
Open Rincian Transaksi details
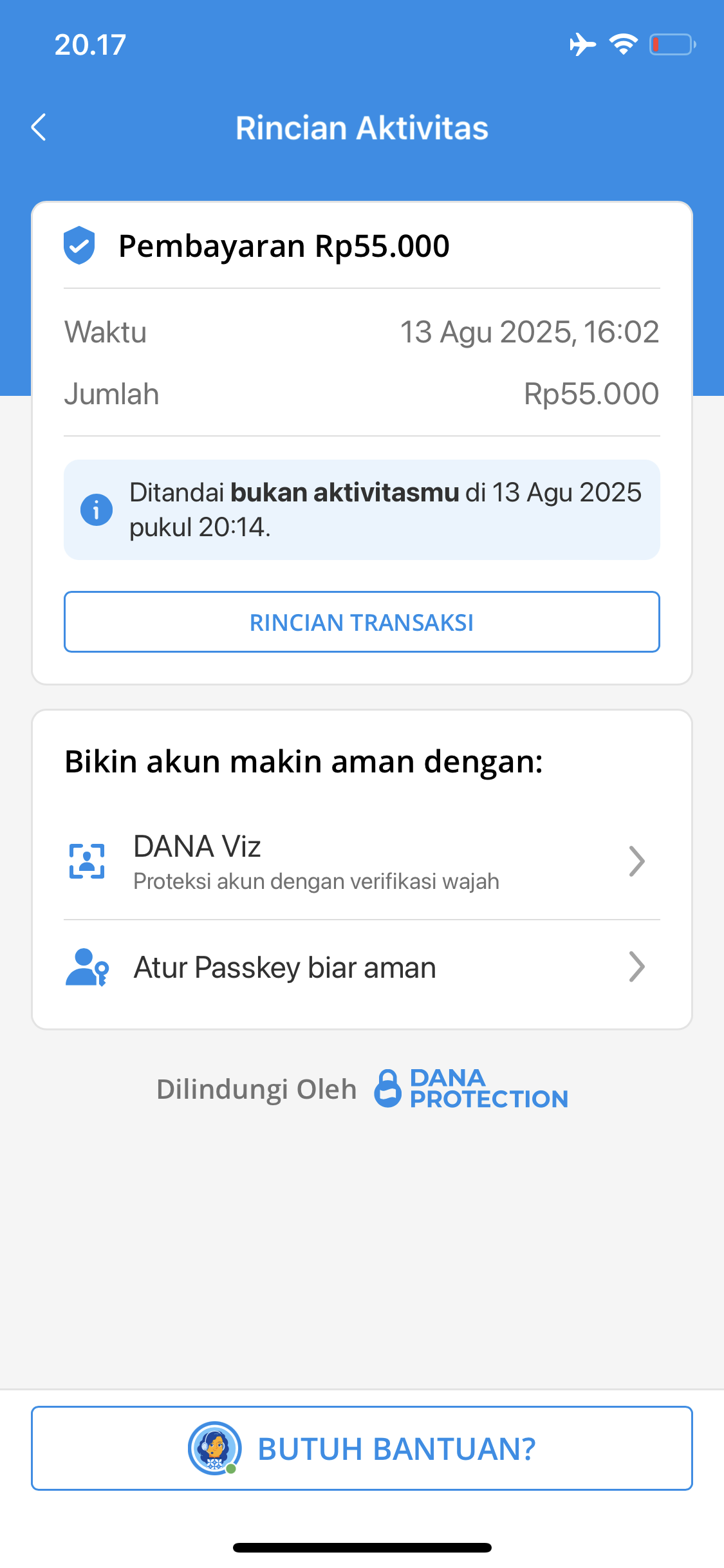coord(362,622)
